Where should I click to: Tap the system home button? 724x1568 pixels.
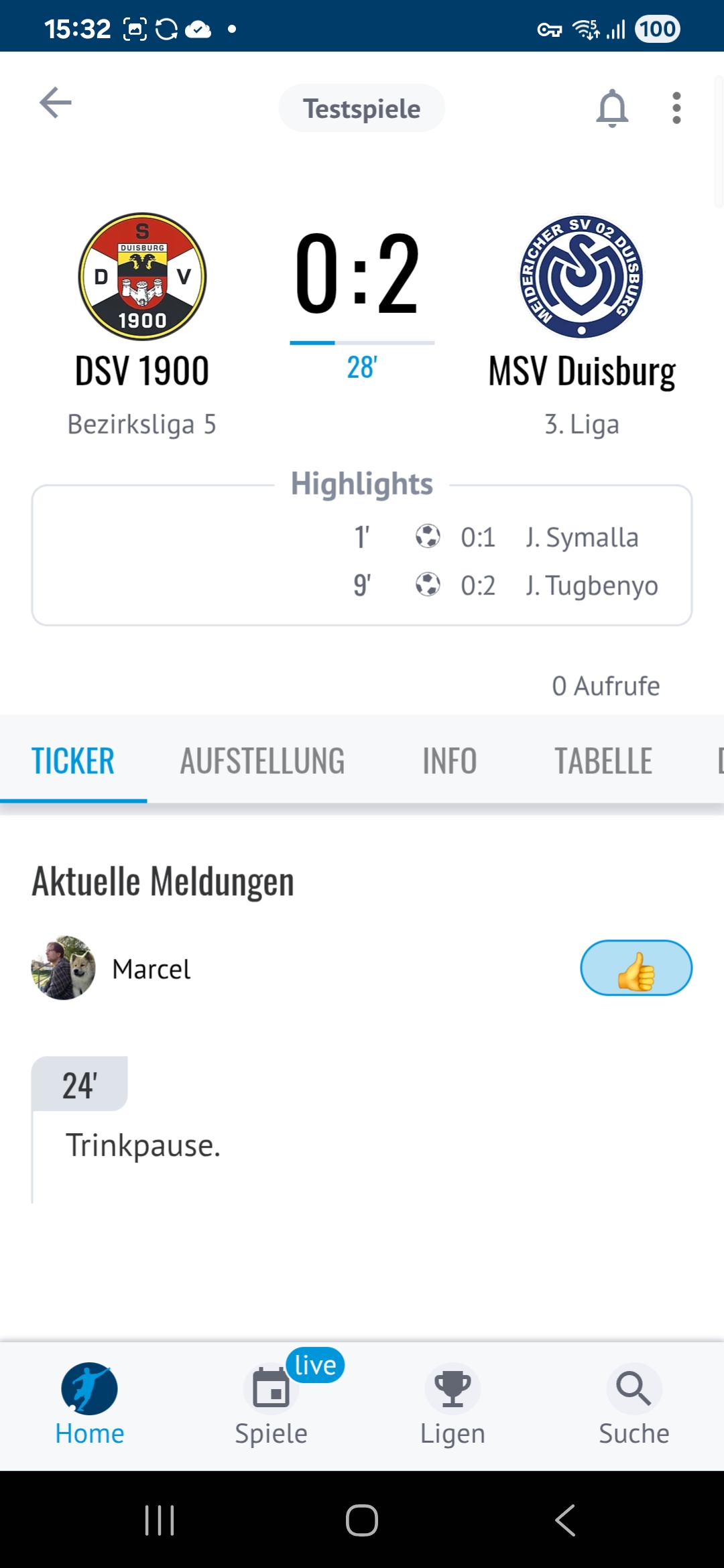(362, 1520)
